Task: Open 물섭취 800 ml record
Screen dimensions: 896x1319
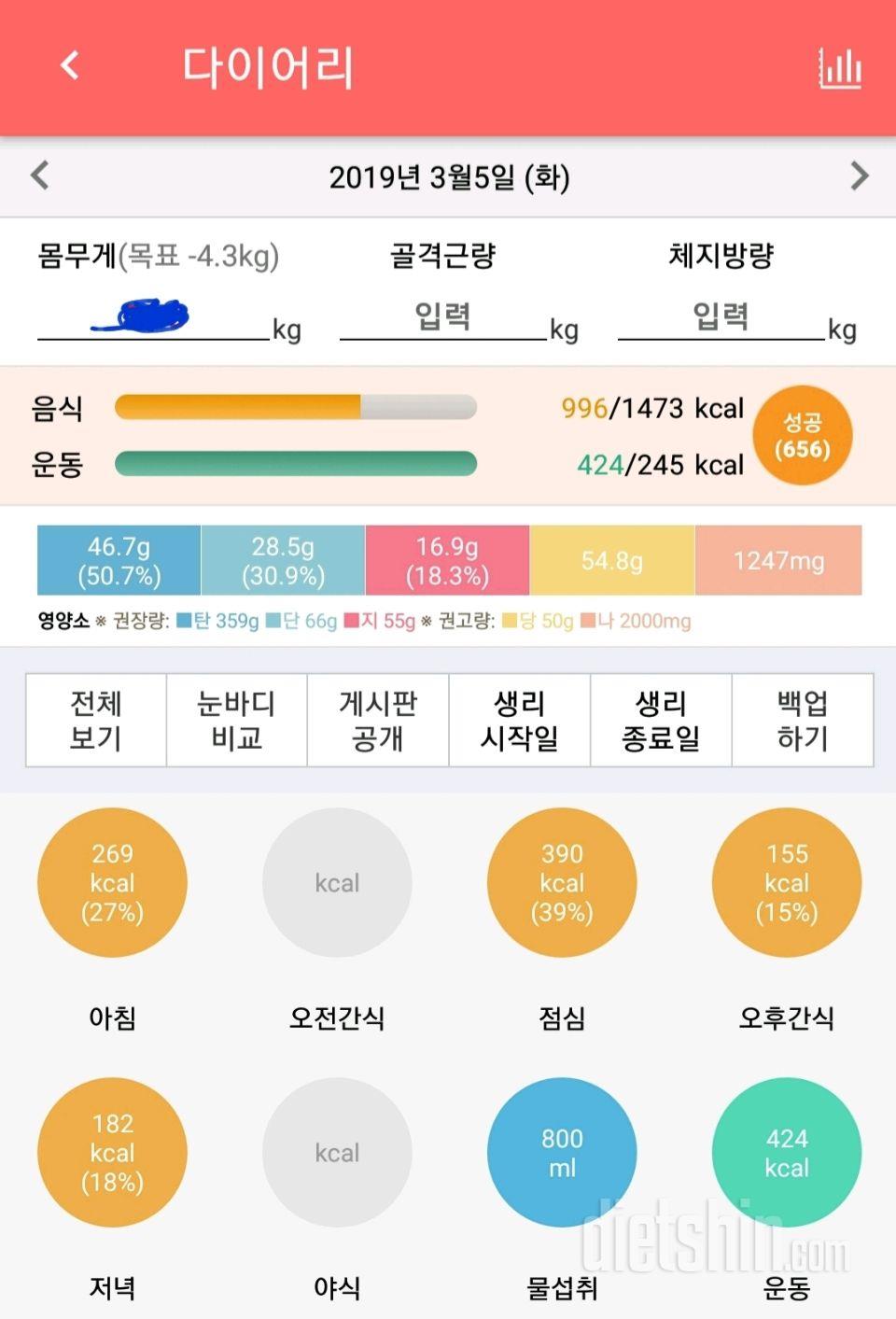Action: [x=562, y=1152]
